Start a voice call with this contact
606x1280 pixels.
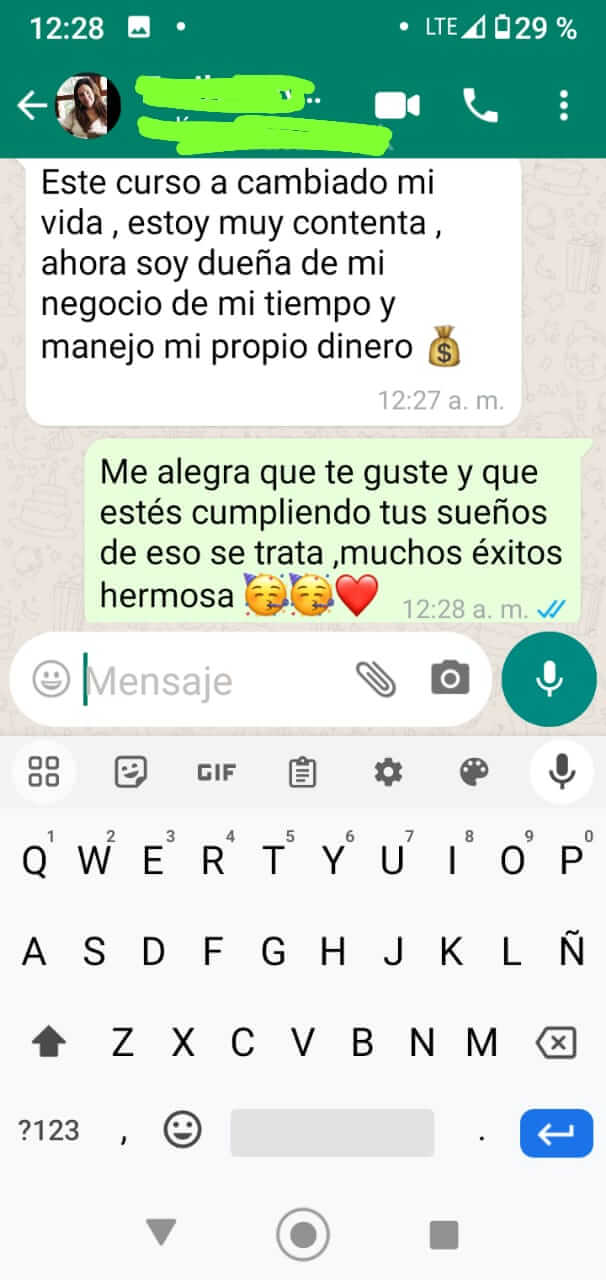tap(480, 105)
